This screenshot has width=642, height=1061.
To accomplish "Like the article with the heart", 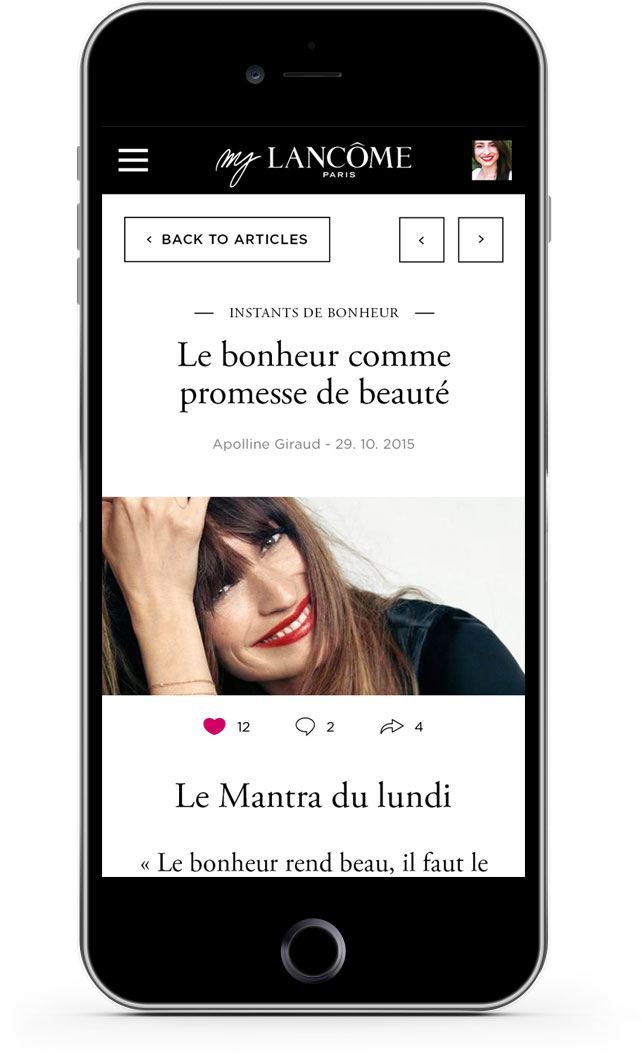I will pos(214,727).
